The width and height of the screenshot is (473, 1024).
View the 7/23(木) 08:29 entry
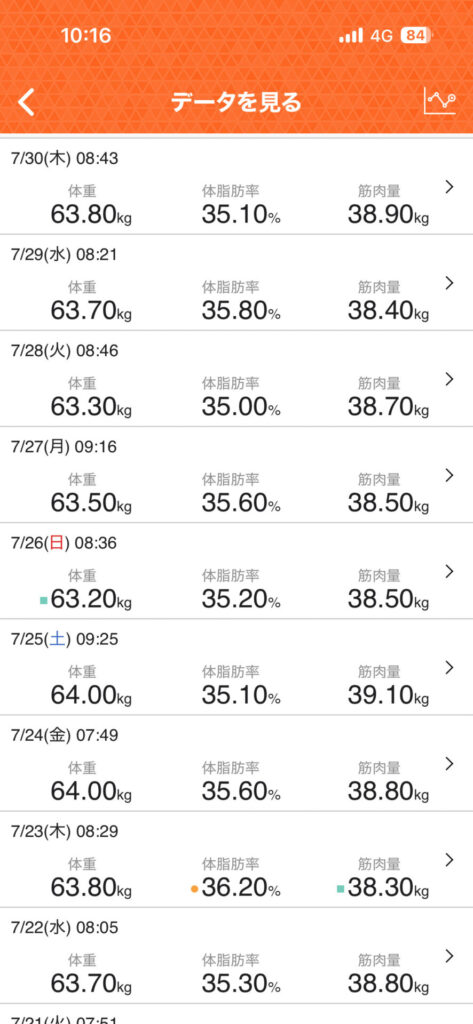[236, 859]
